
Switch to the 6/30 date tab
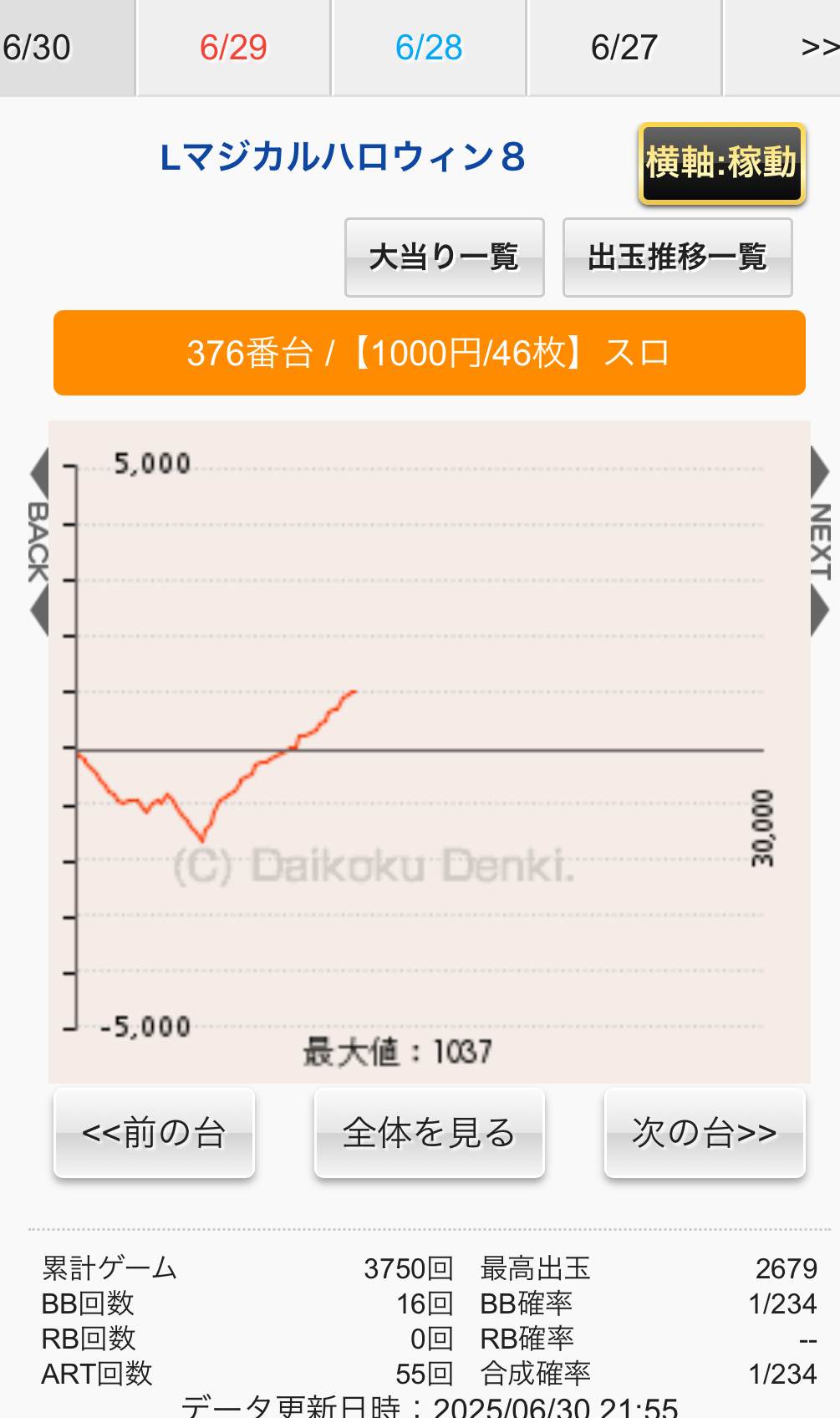pyautogui.click(x=67, y=48)
